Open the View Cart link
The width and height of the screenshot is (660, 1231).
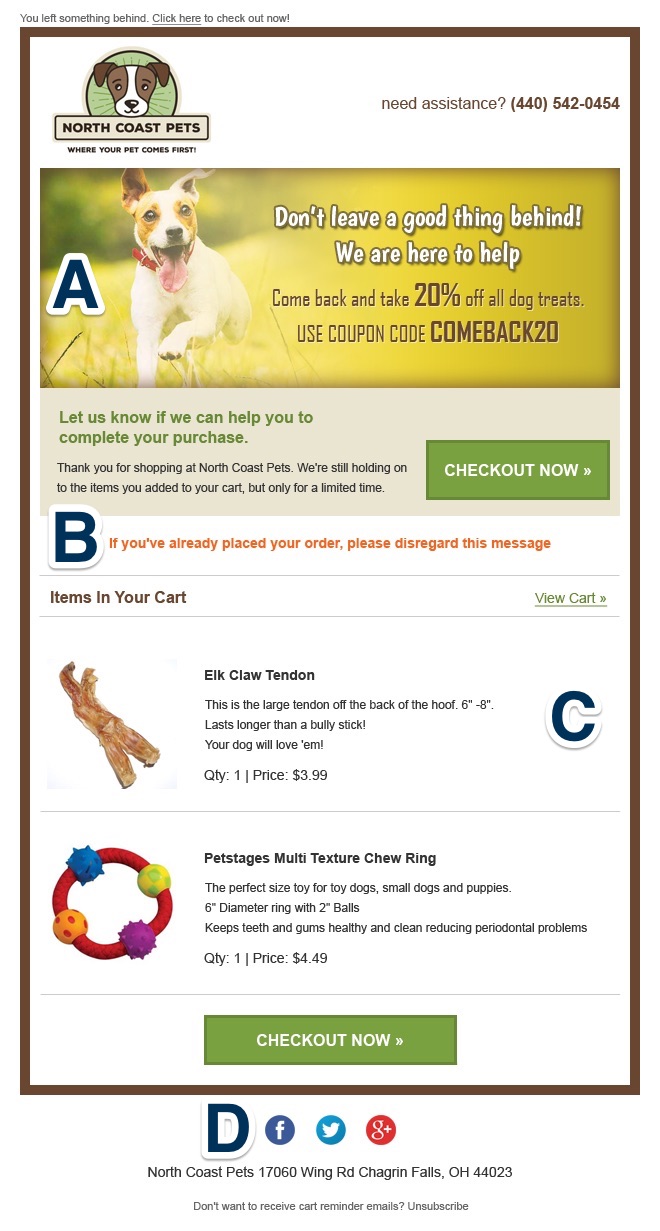[571, 598]
